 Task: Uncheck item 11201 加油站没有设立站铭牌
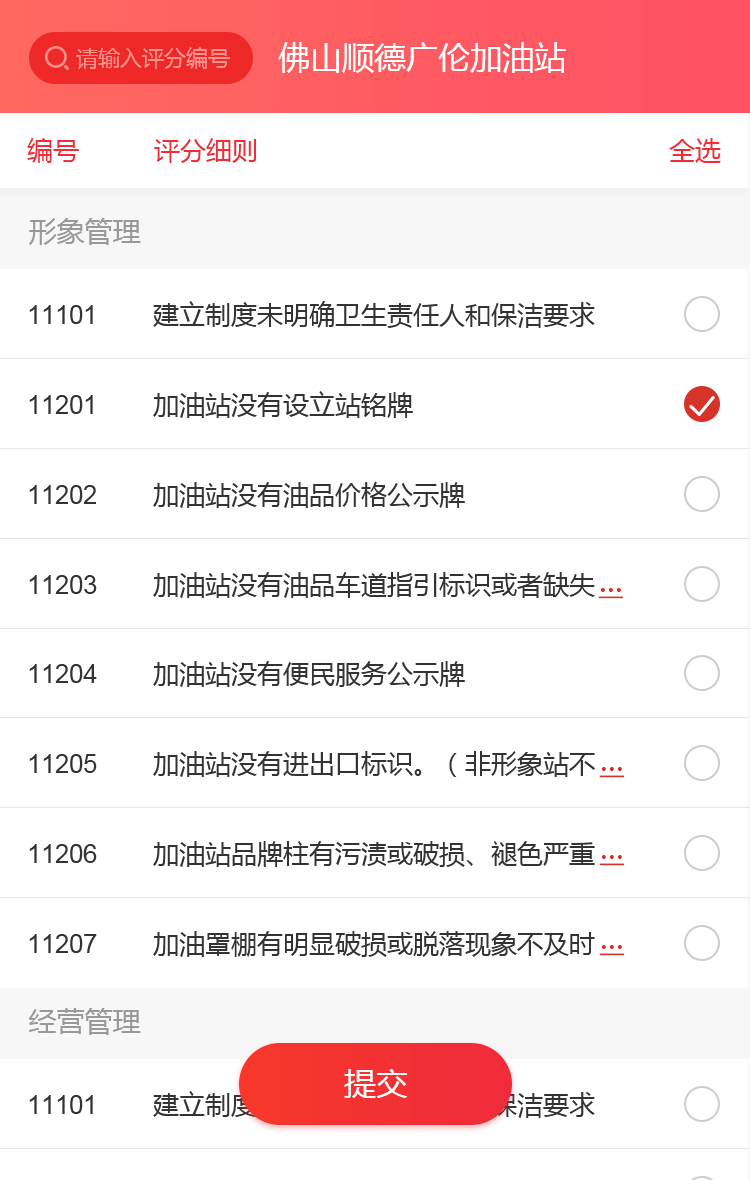(x=701, y=404)
